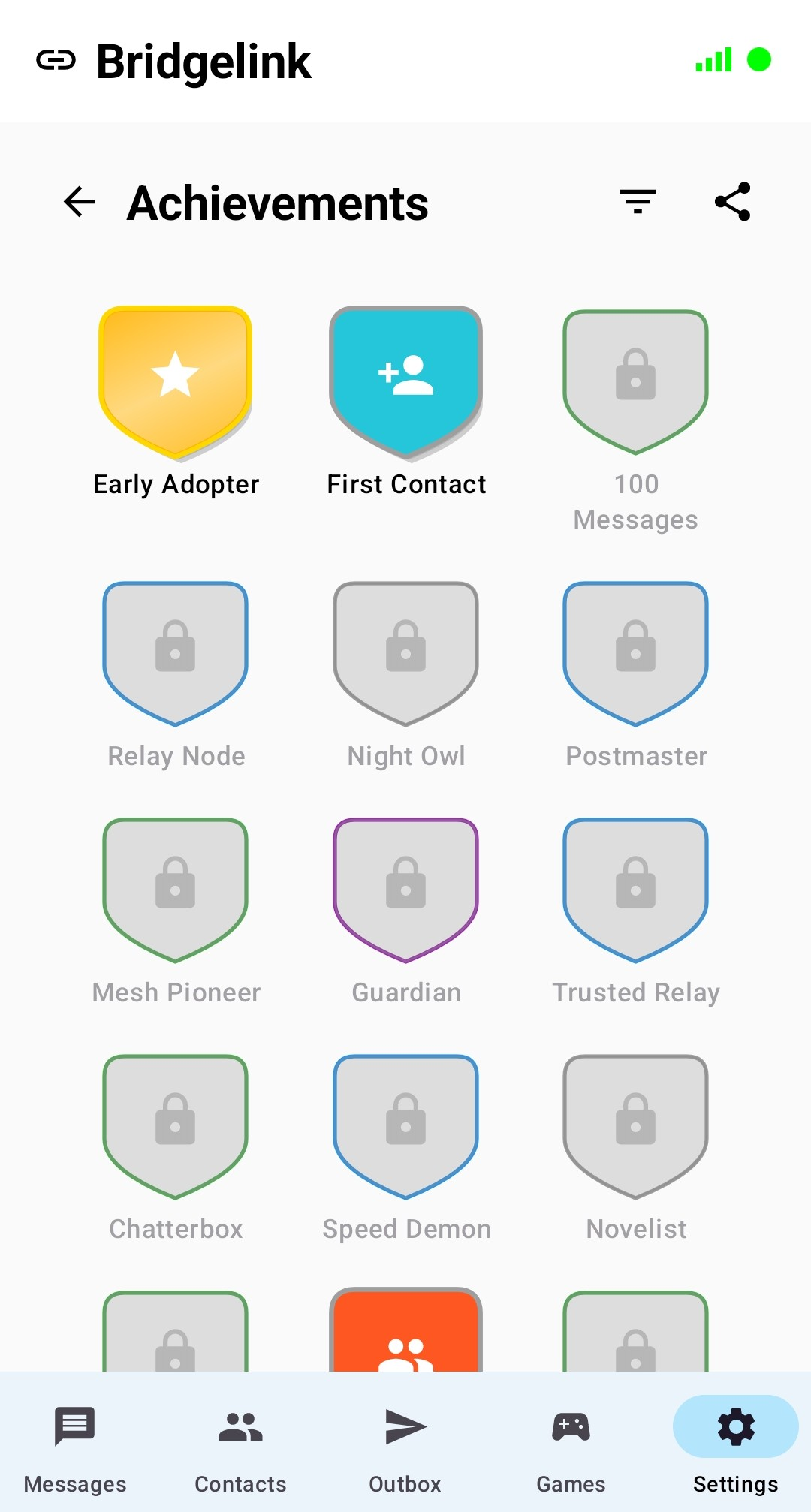Open the Outbox send icon
Screen dimensions: 811x1512
coord(405,1425)
